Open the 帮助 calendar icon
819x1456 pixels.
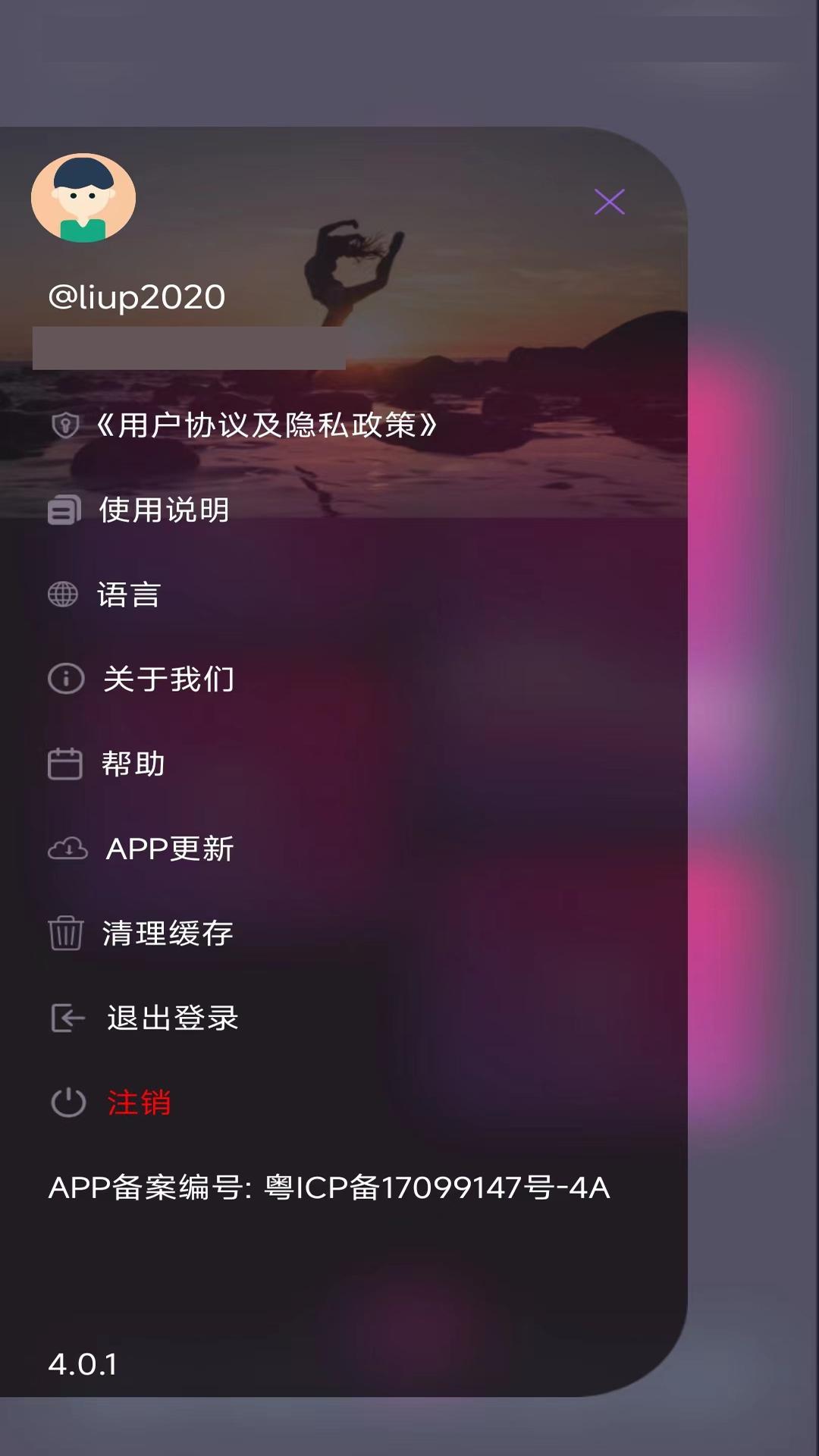click(64, 765)
